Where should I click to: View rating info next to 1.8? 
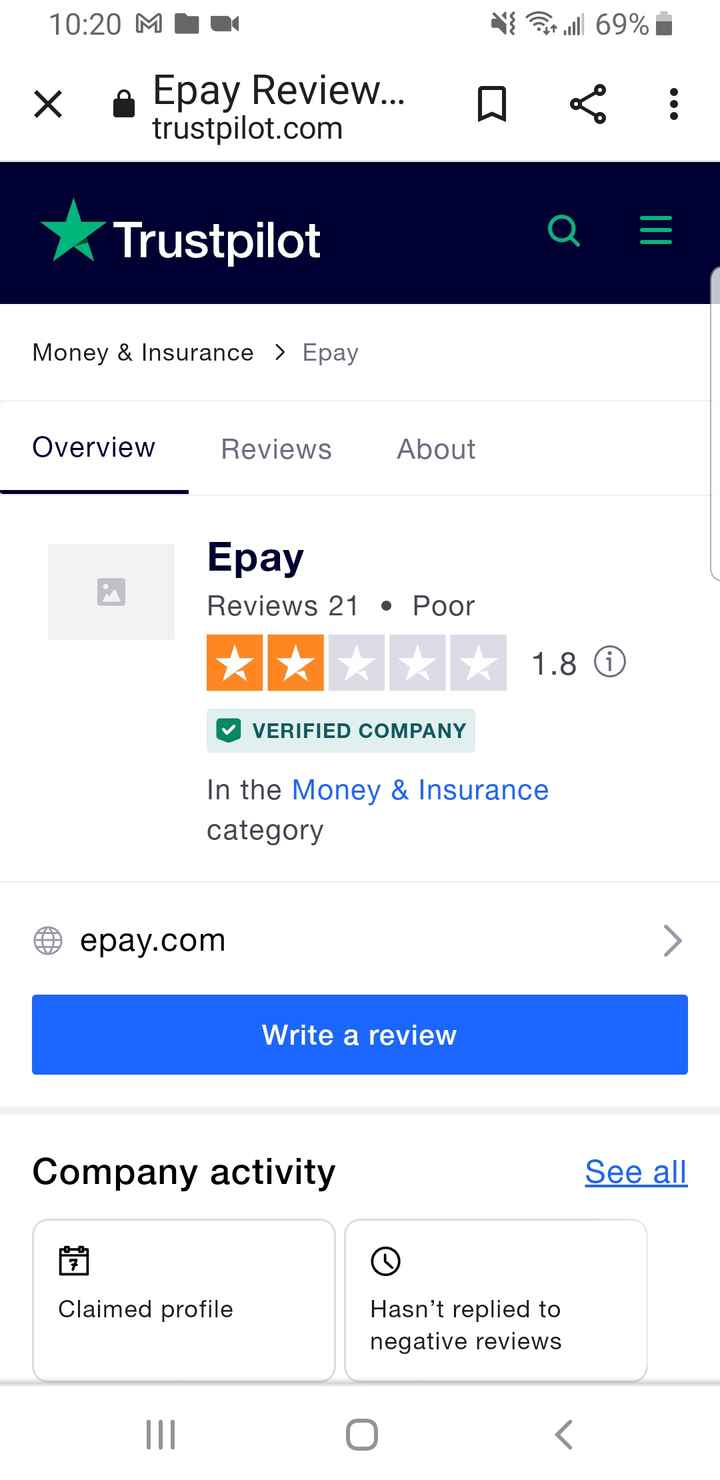(610, 662)
